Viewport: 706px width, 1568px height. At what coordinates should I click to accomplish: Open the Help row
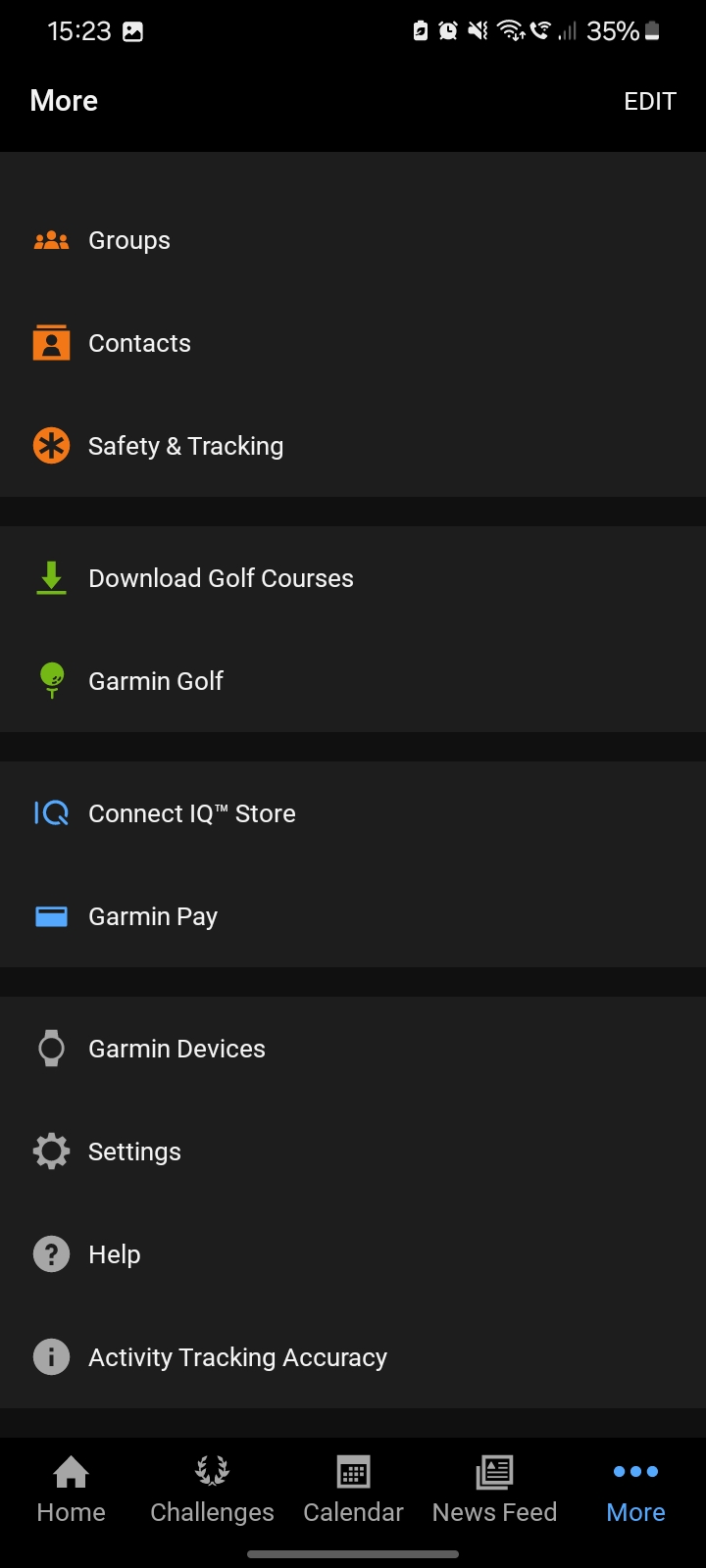353,1254
